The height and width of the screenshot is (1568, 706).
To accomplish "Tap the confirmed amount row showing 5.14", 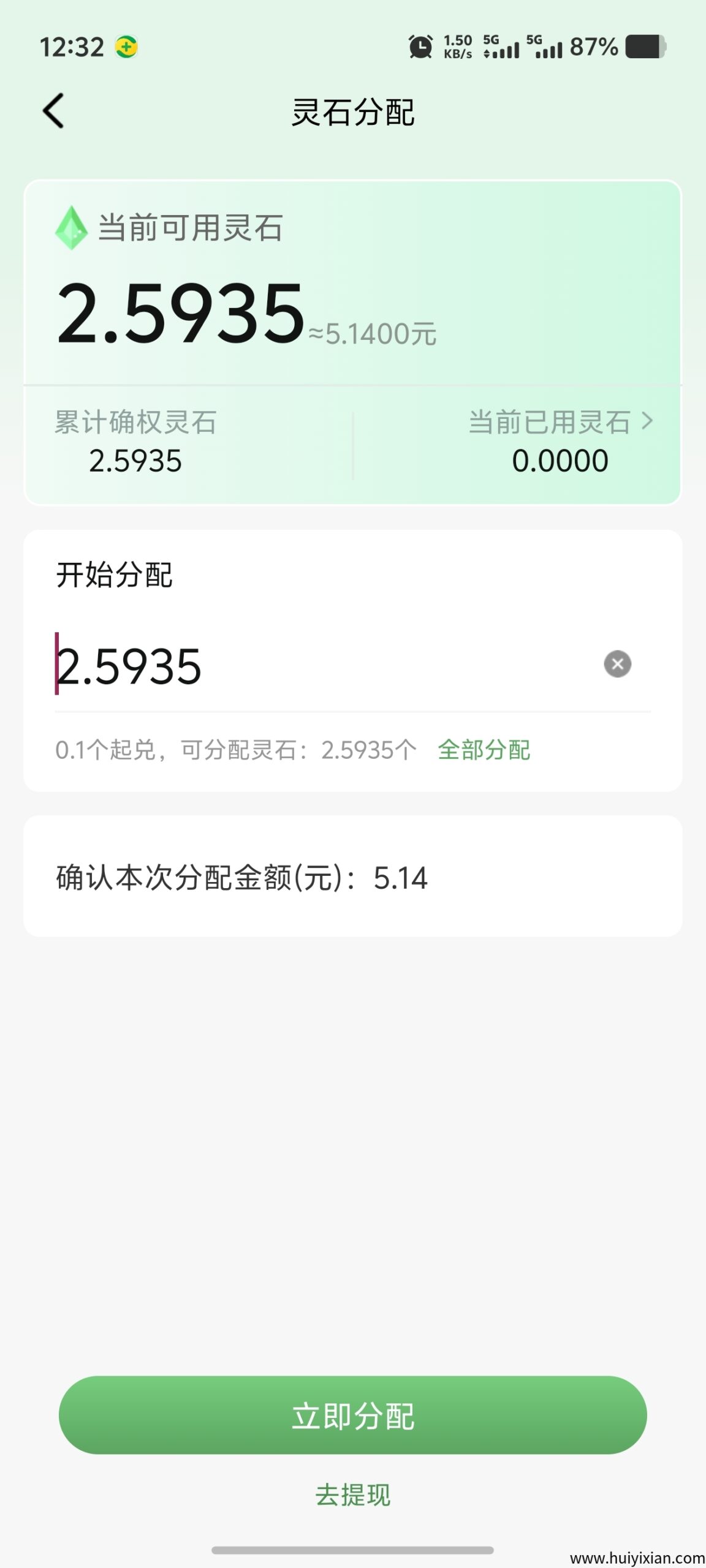I will click(241, 878).
